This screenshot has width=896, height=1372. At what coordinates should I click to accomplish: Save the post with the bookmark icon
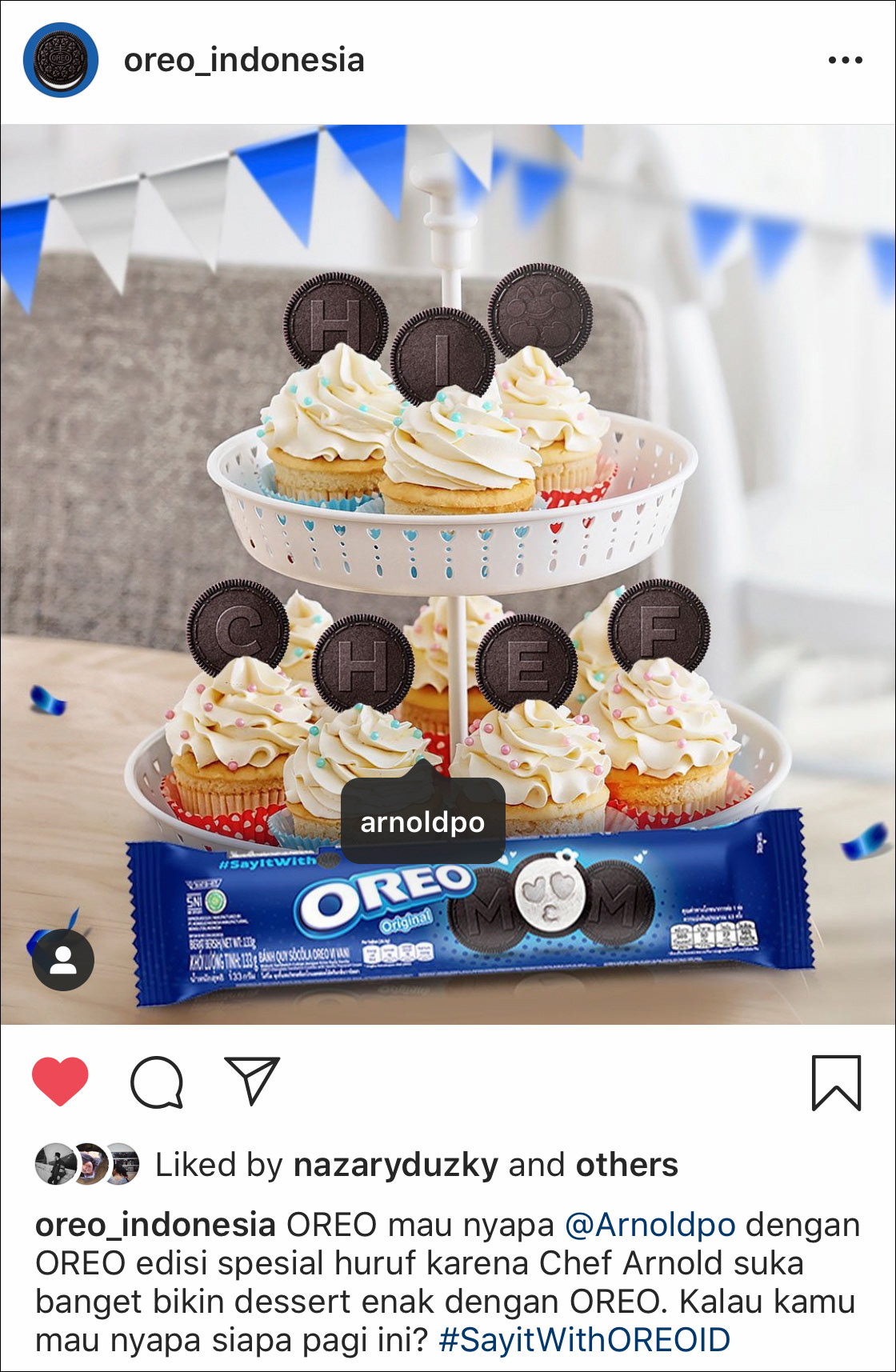click(x=836, y=1082)
